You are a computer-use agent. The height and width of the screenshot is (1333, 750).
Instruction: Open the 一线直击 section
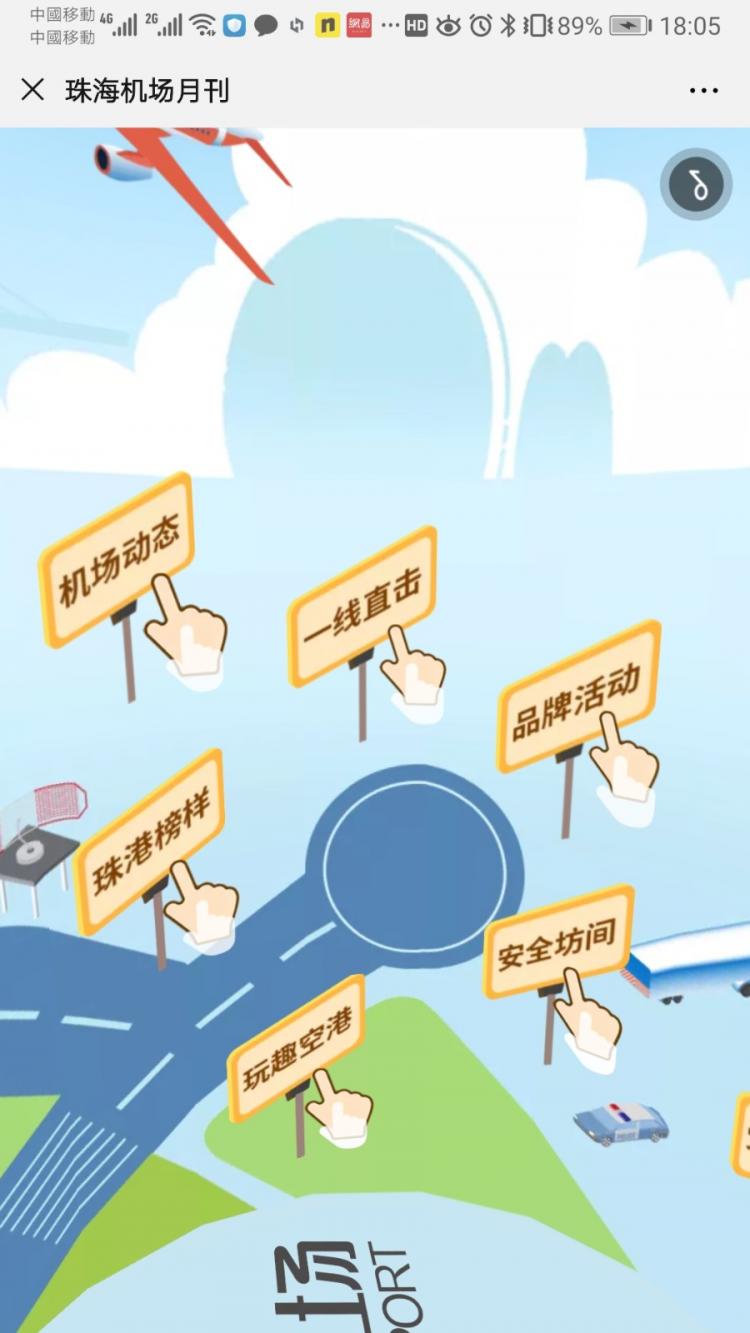point(362,606)
